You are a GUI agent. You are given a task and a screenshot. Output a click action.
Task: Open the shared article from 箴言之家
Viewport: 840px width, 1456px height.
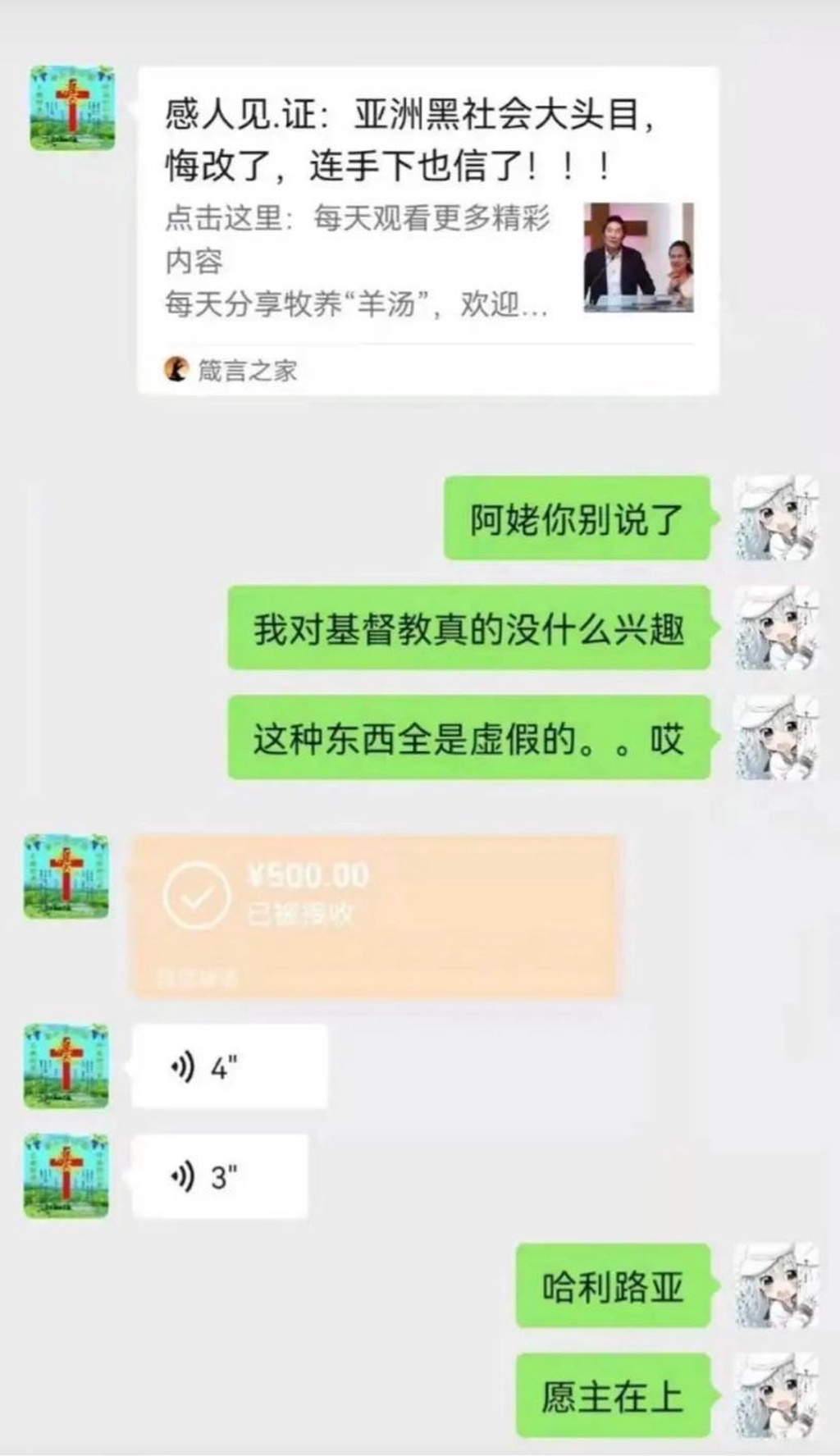pos(427,230)
